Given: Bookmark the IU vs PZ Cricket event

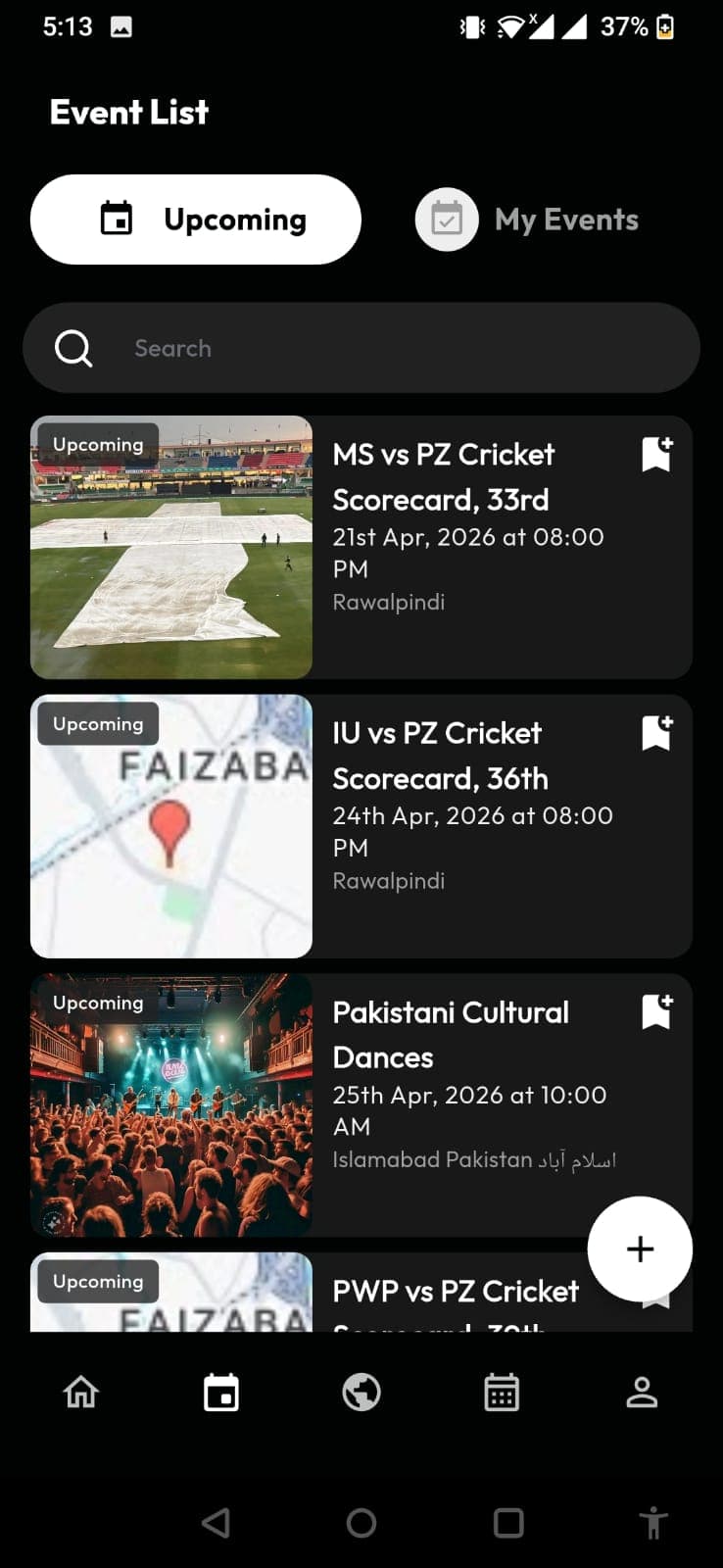Looking at the screenshot, I should [656, 733].
